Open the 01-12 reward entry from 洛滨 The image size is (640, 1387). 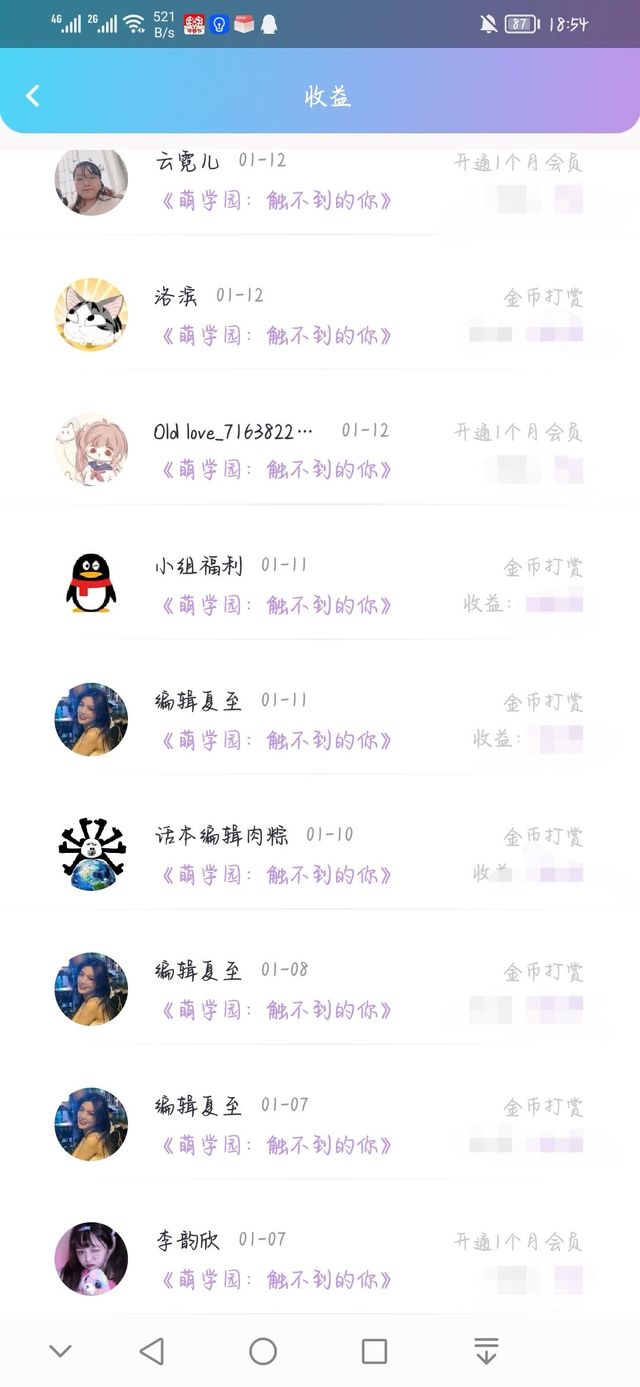pos(320,316)
